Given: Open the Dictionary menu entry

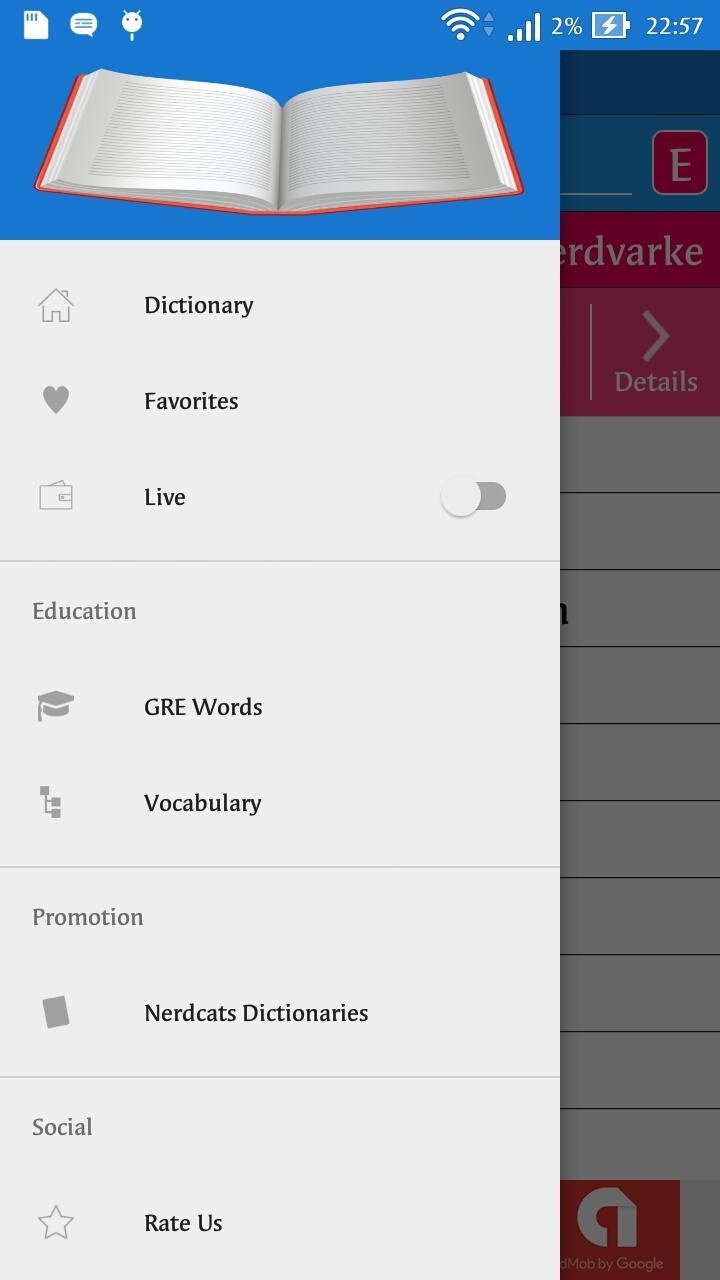Looking at the screenshot, I should [x=198, y=305].
